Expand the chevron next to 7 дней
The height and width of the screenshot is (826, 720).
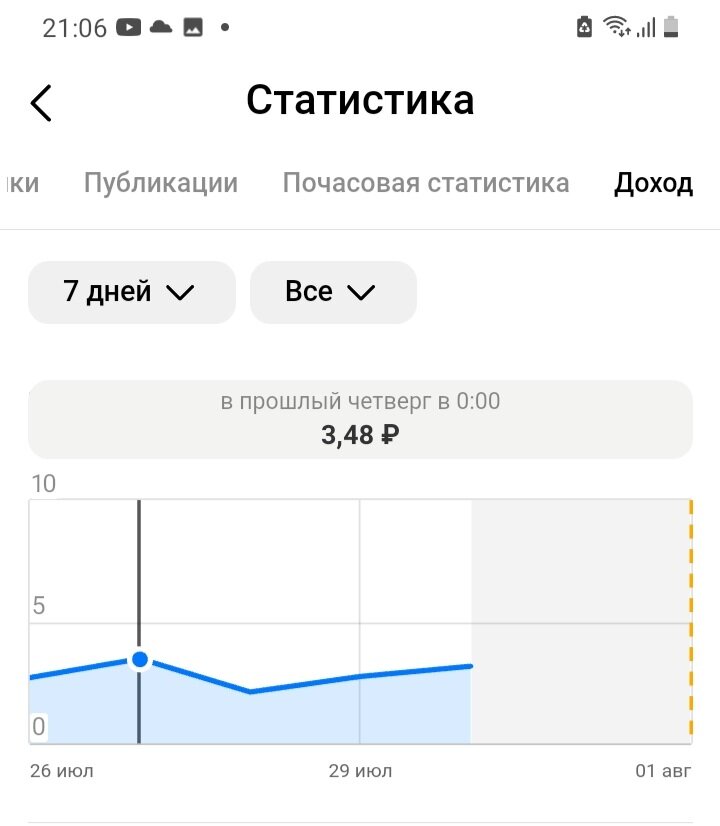pyautogui.click(x=181, y=292)
